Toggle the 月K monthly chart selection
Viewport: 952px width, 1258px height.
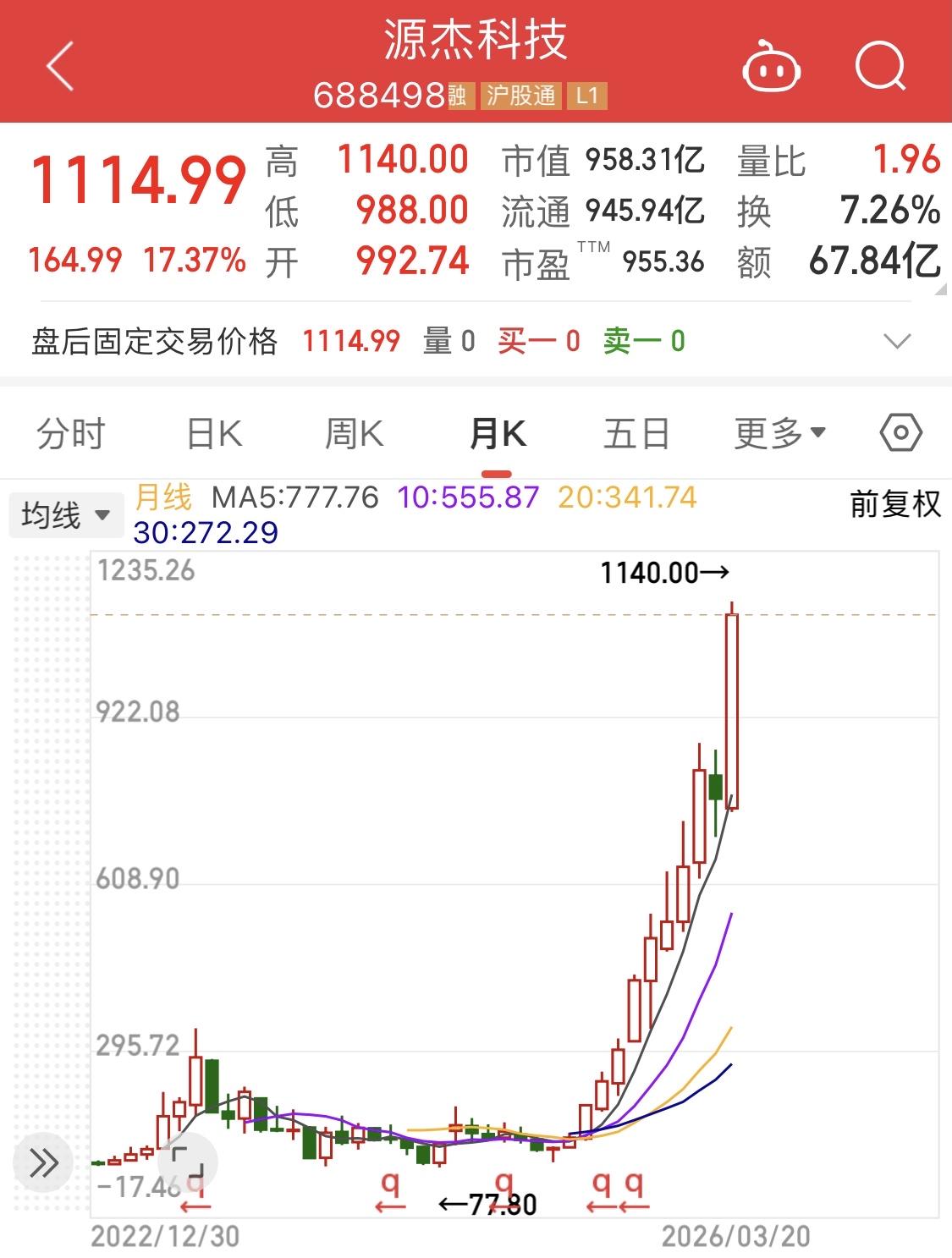pyautogui.click(x=498, y=432)
